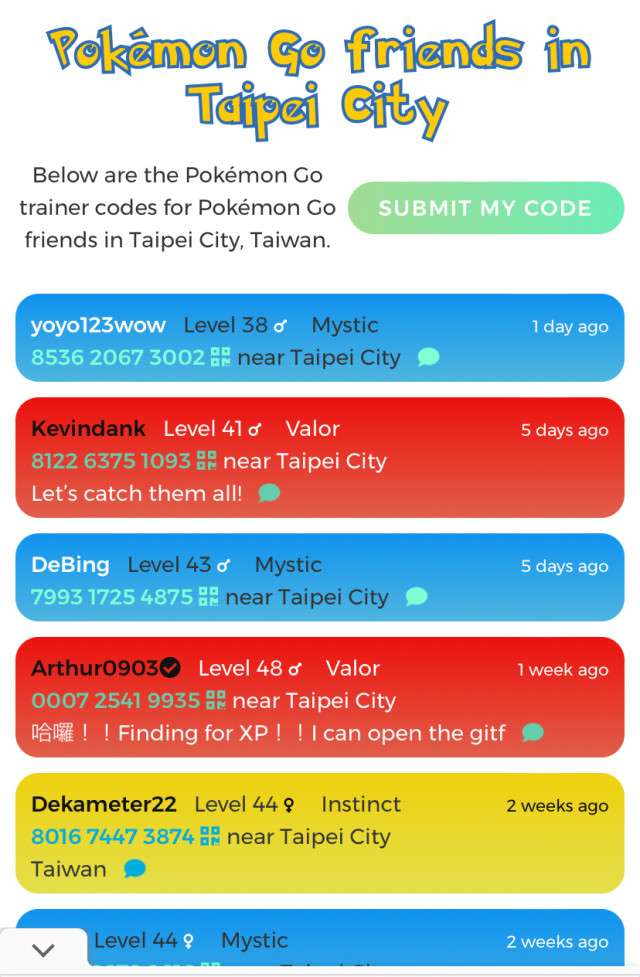Copy Kevindank's trainer code 8122 6375 1093
Image resolution: width=640 pixels, height=977 pixels.
(111, 461)
